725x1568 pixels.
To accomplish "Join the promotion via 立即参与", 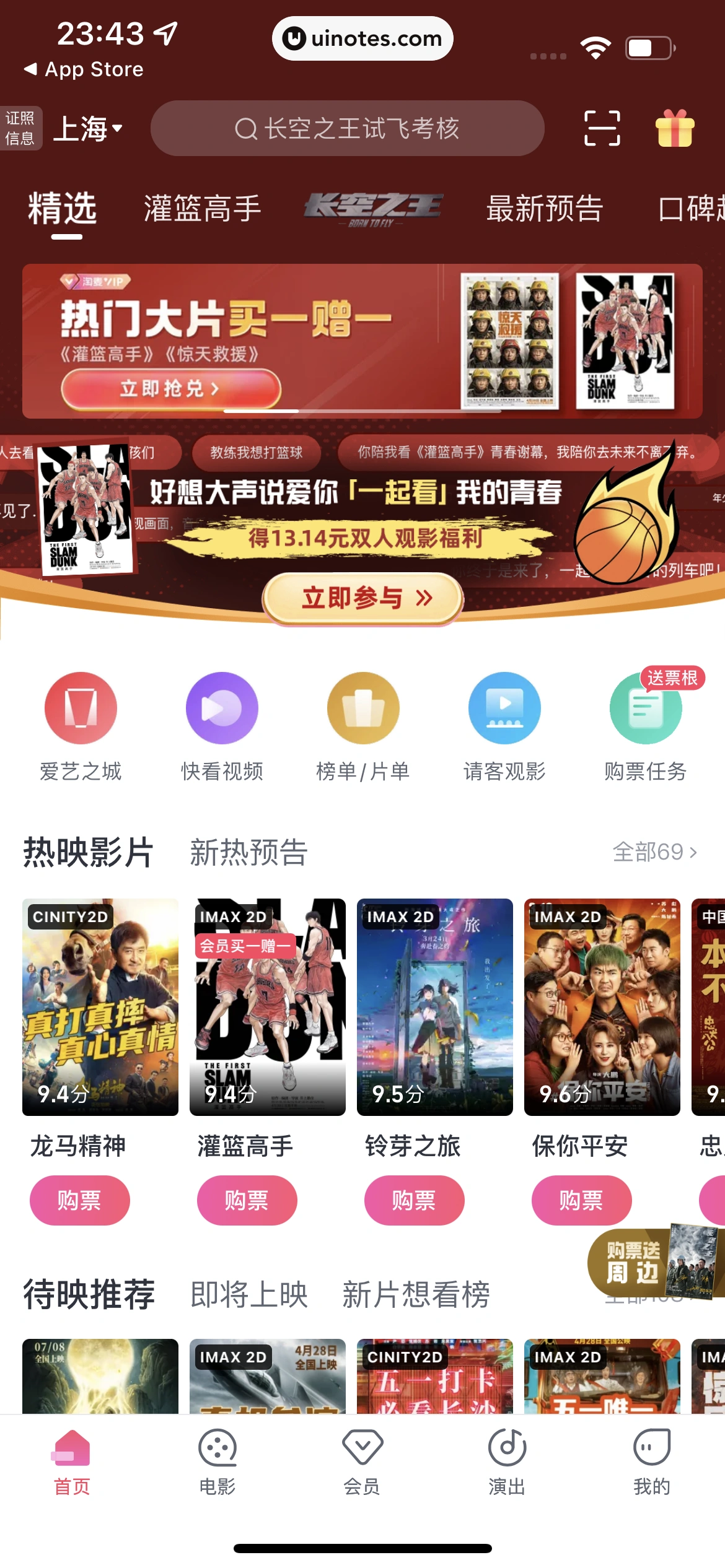I will click(363, 598).
